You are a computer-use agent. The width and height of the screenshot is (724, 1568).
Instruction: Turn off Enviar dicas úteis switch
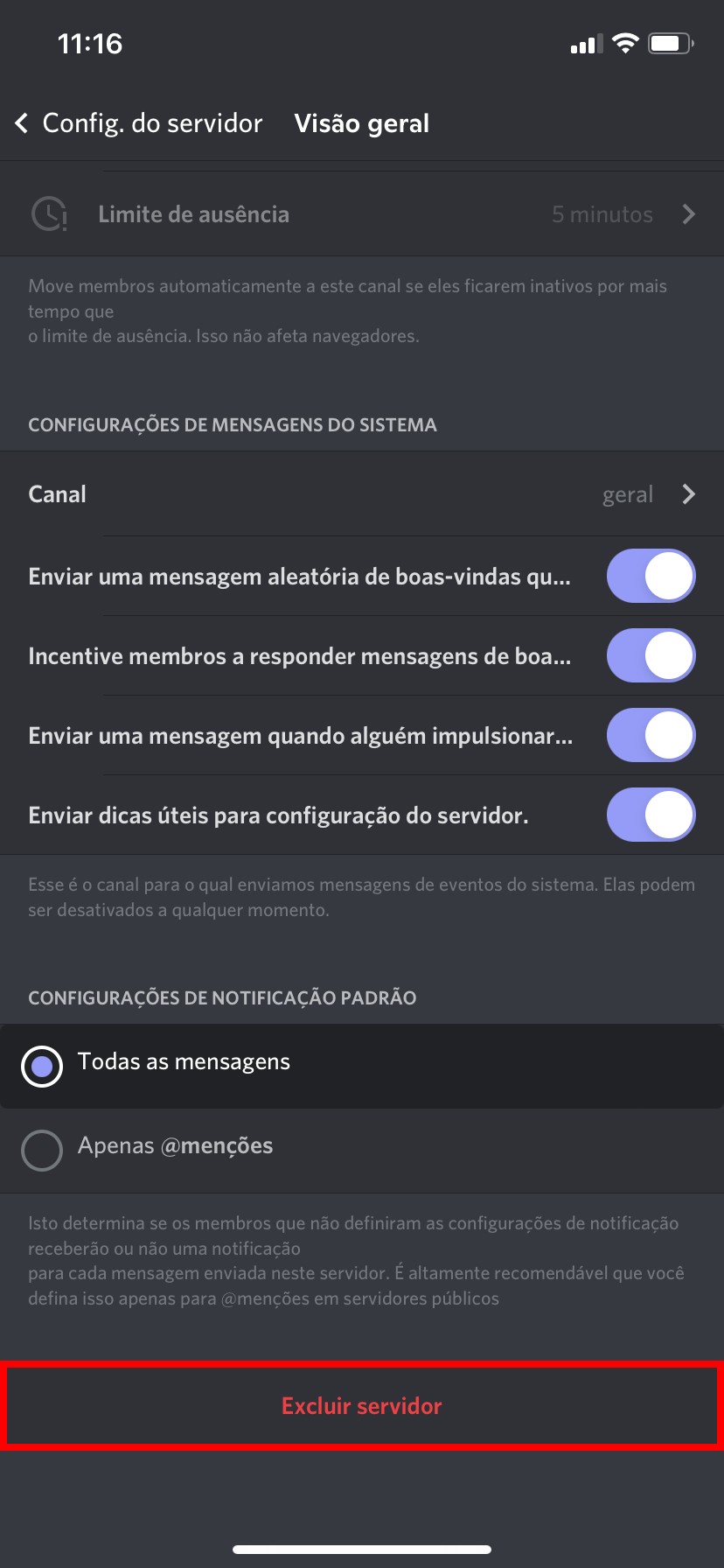pyautogui.click(x=651, y=815)
